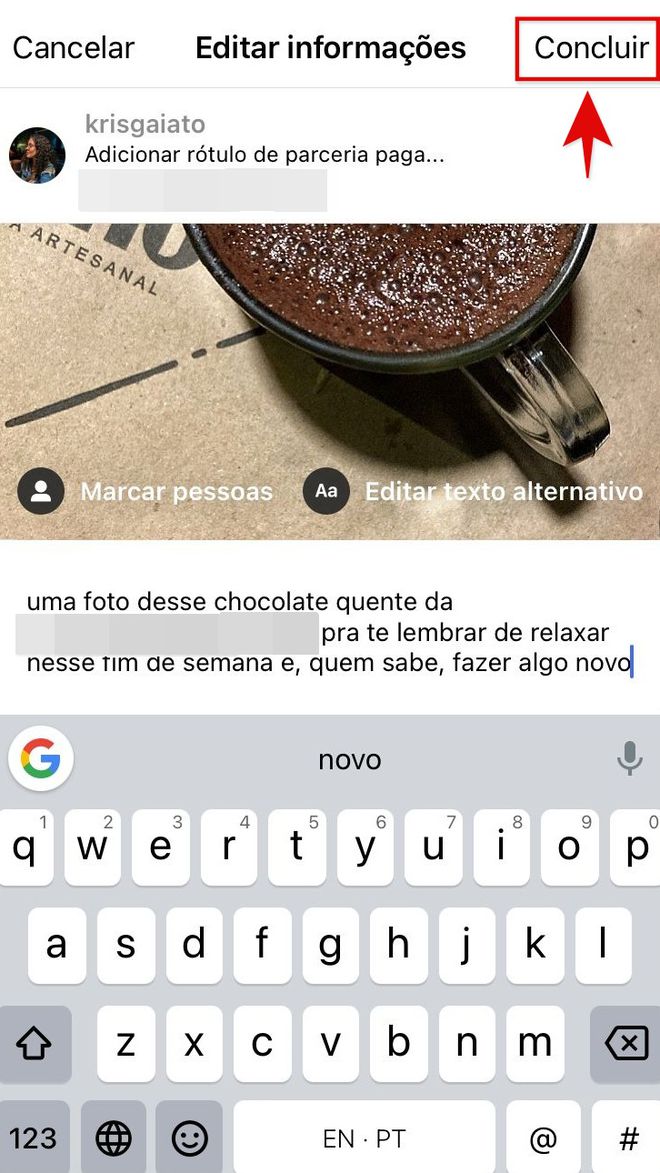Screen dimensions: 660x1173
Task: Tap the Google G keyboard icon
Action: 41,760
